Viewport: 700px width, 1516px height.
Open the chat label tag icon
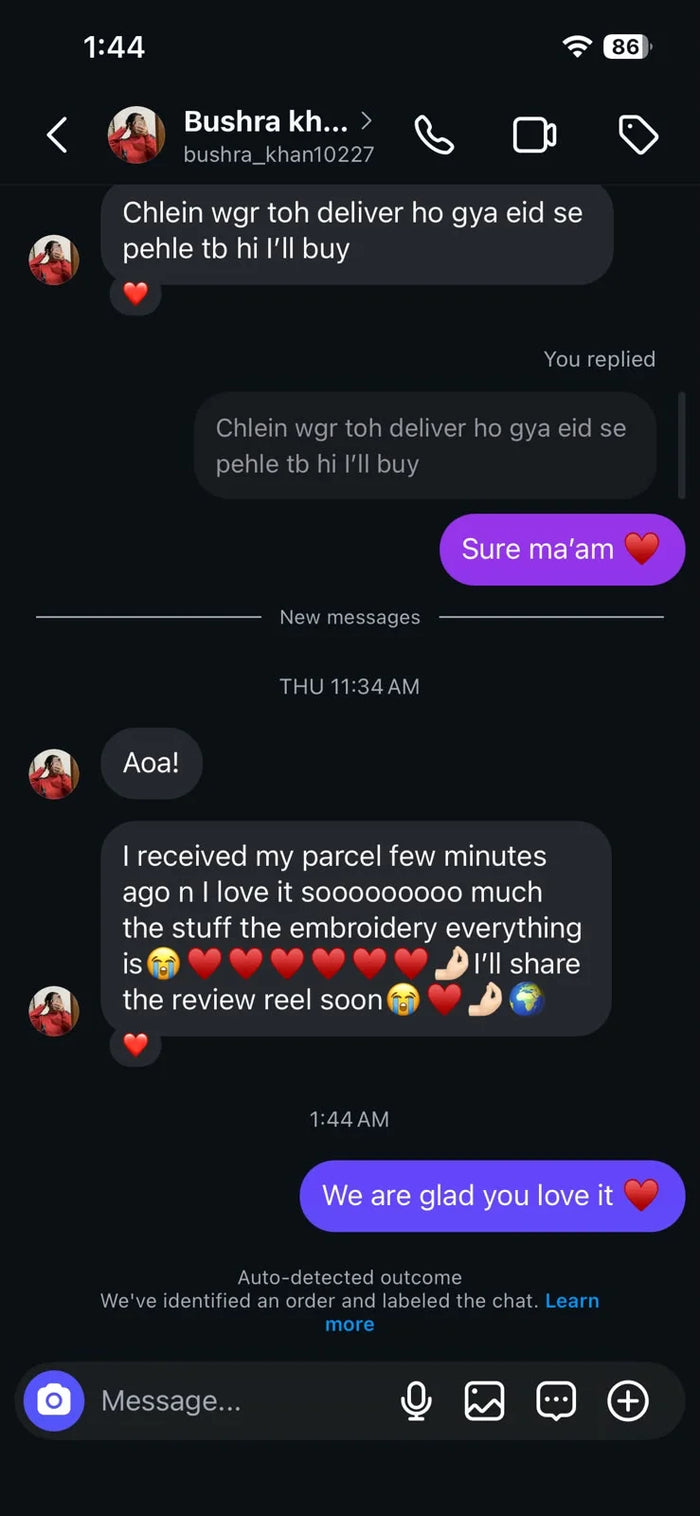click(x=638, y=135)
